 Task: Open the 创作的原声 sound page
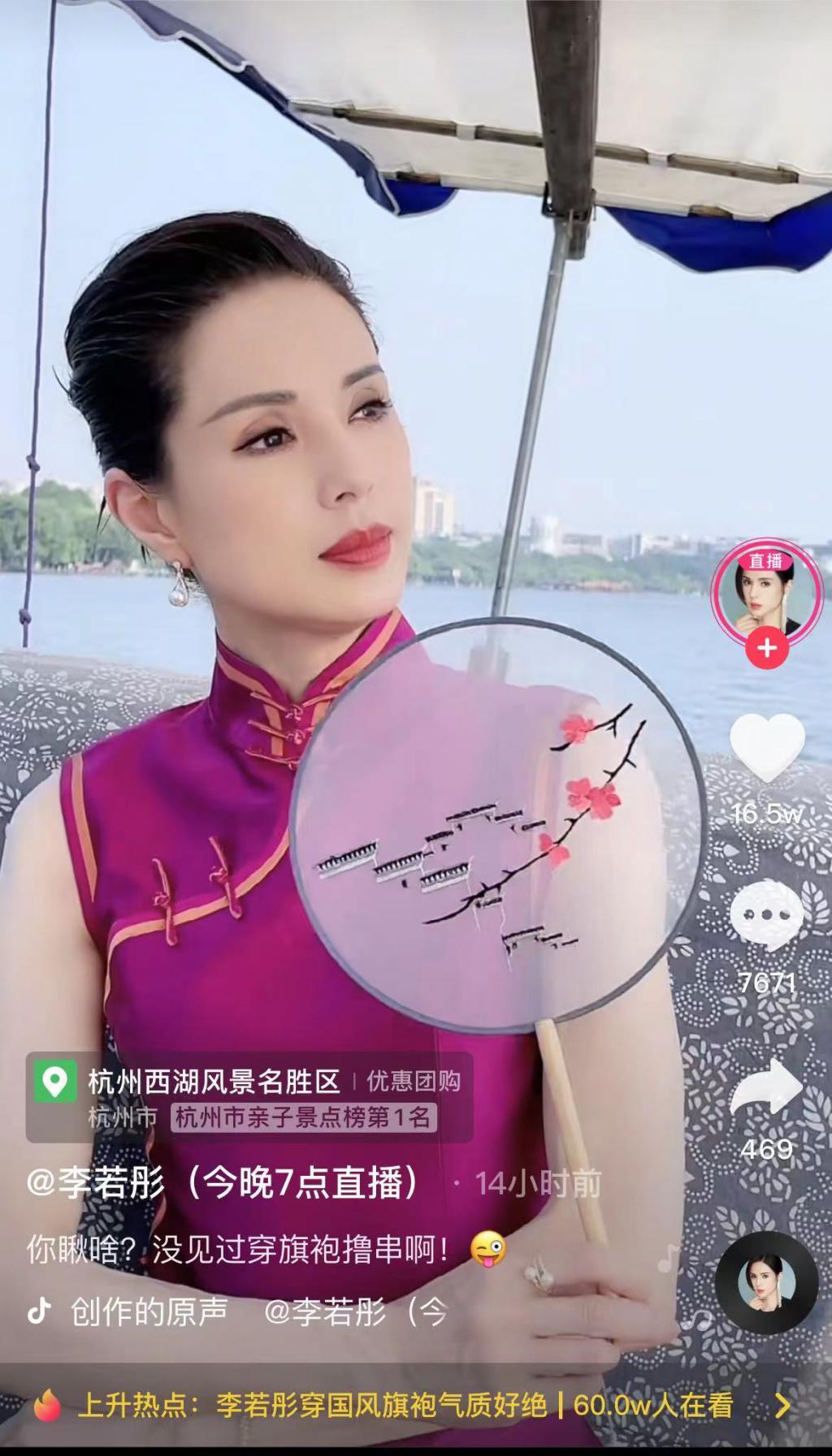point(149,1311)
